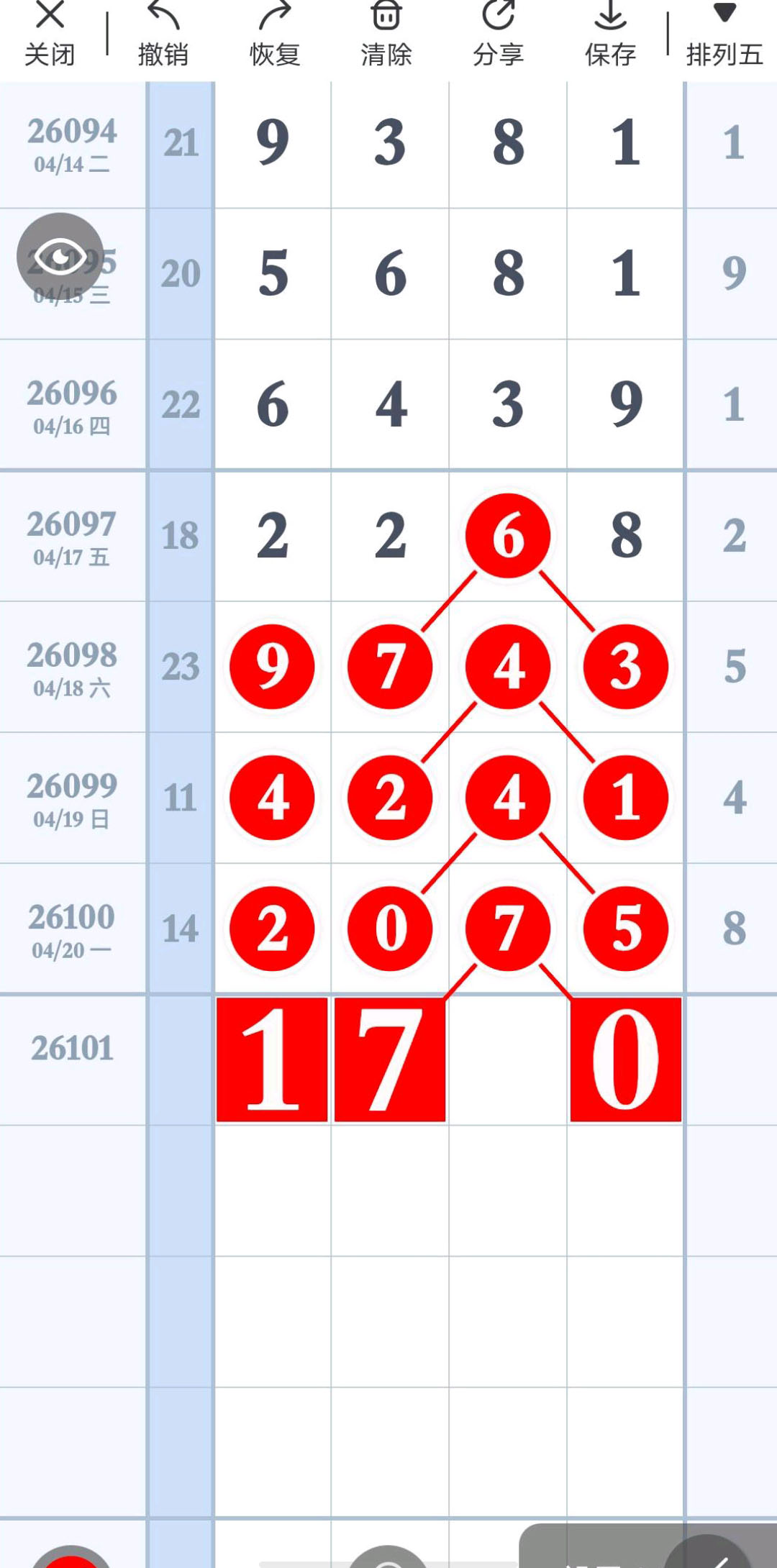Share the chart via 分享
Screen dimensions: 777x1568
click(498, 35)
